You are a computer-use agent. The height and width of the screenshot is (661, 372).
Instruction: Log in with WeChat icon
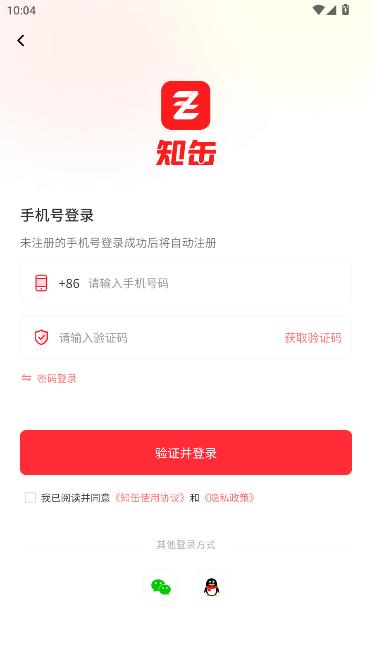[161, 587]
